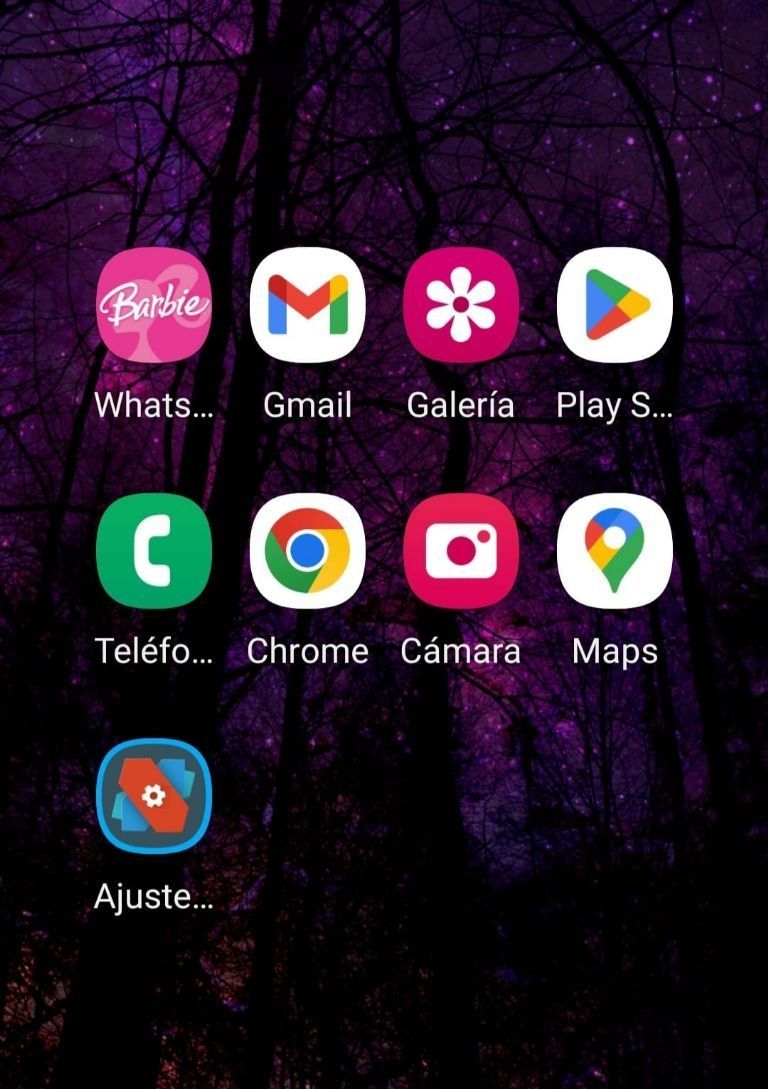Viewport: 768px width, 1089px height.
Task: Open the Teléfono dialer app
Action: coord(154,550)
